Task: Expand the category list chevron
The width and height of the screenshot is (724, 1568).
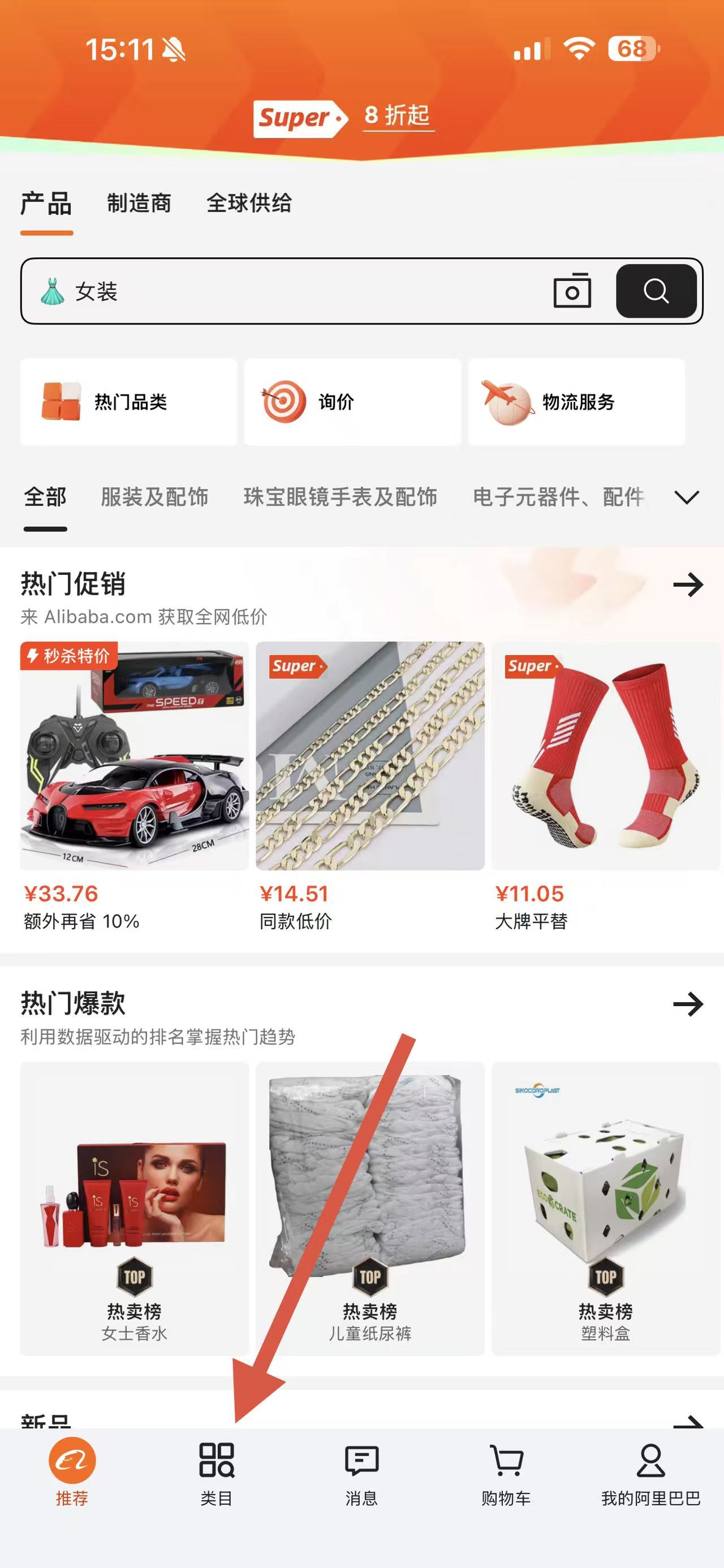Action: coord(686,497)
